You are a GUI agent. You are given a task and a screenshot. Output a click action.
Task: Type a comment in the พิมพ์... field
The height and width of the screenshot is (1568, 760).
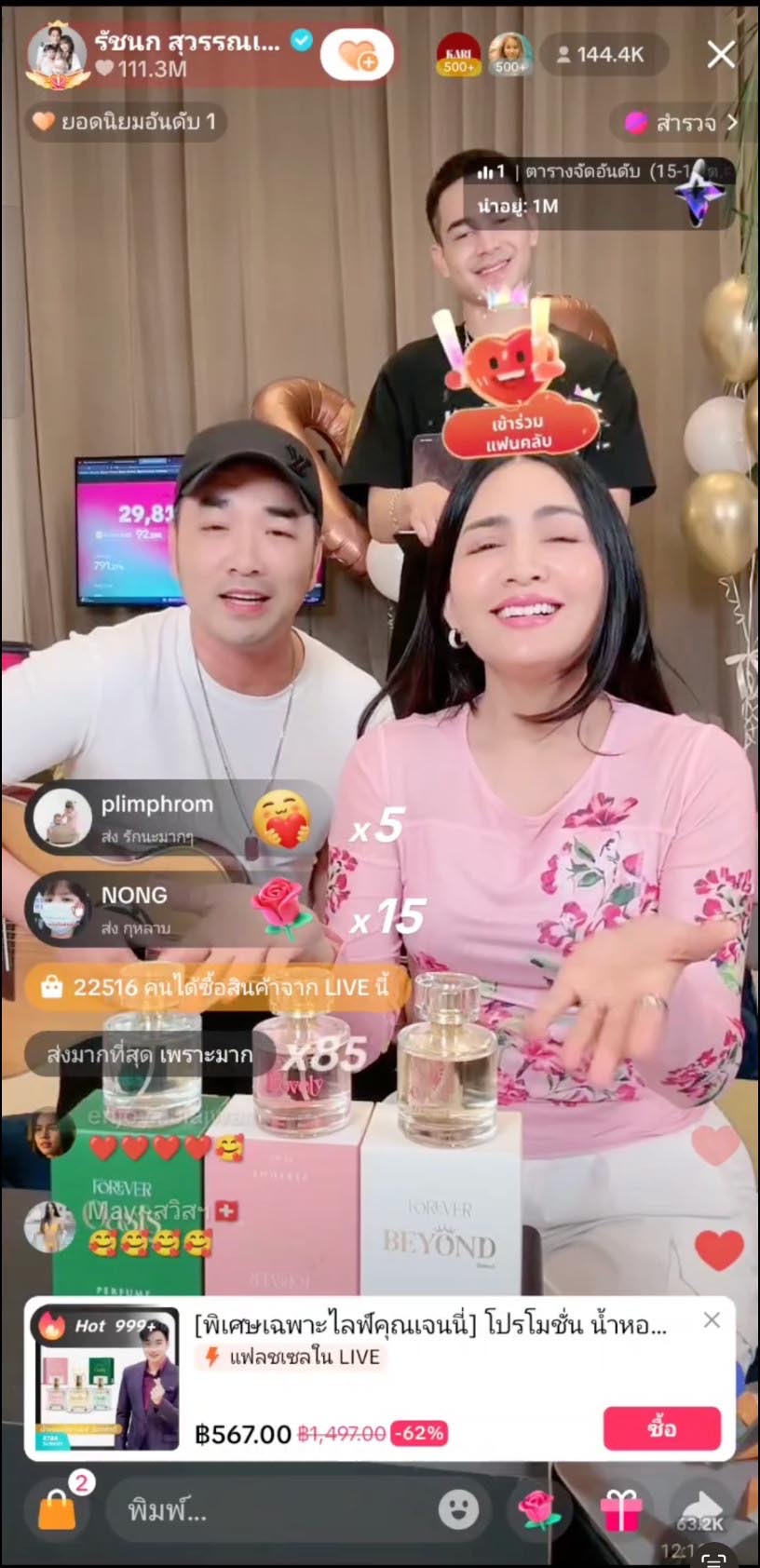click(270, 1510)
